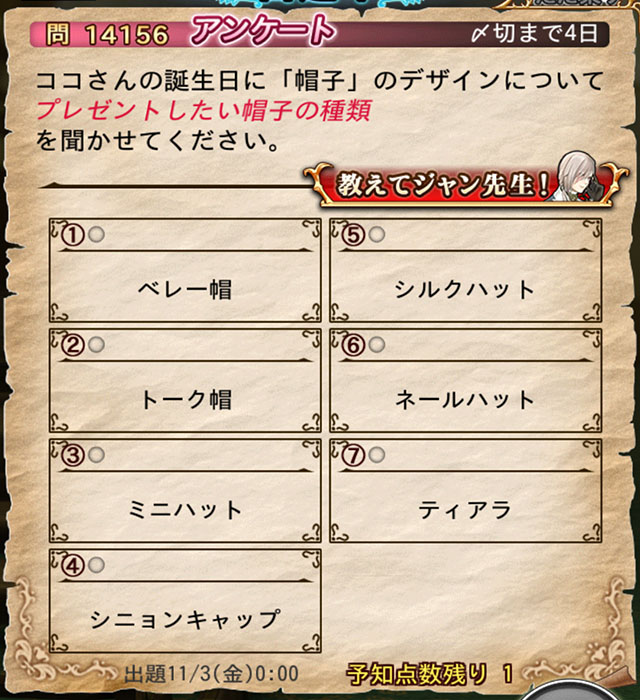This screenshot has width=640, height=700.
Task: Pick answer 6 ネールハット
Action: [x=466, y=381]
